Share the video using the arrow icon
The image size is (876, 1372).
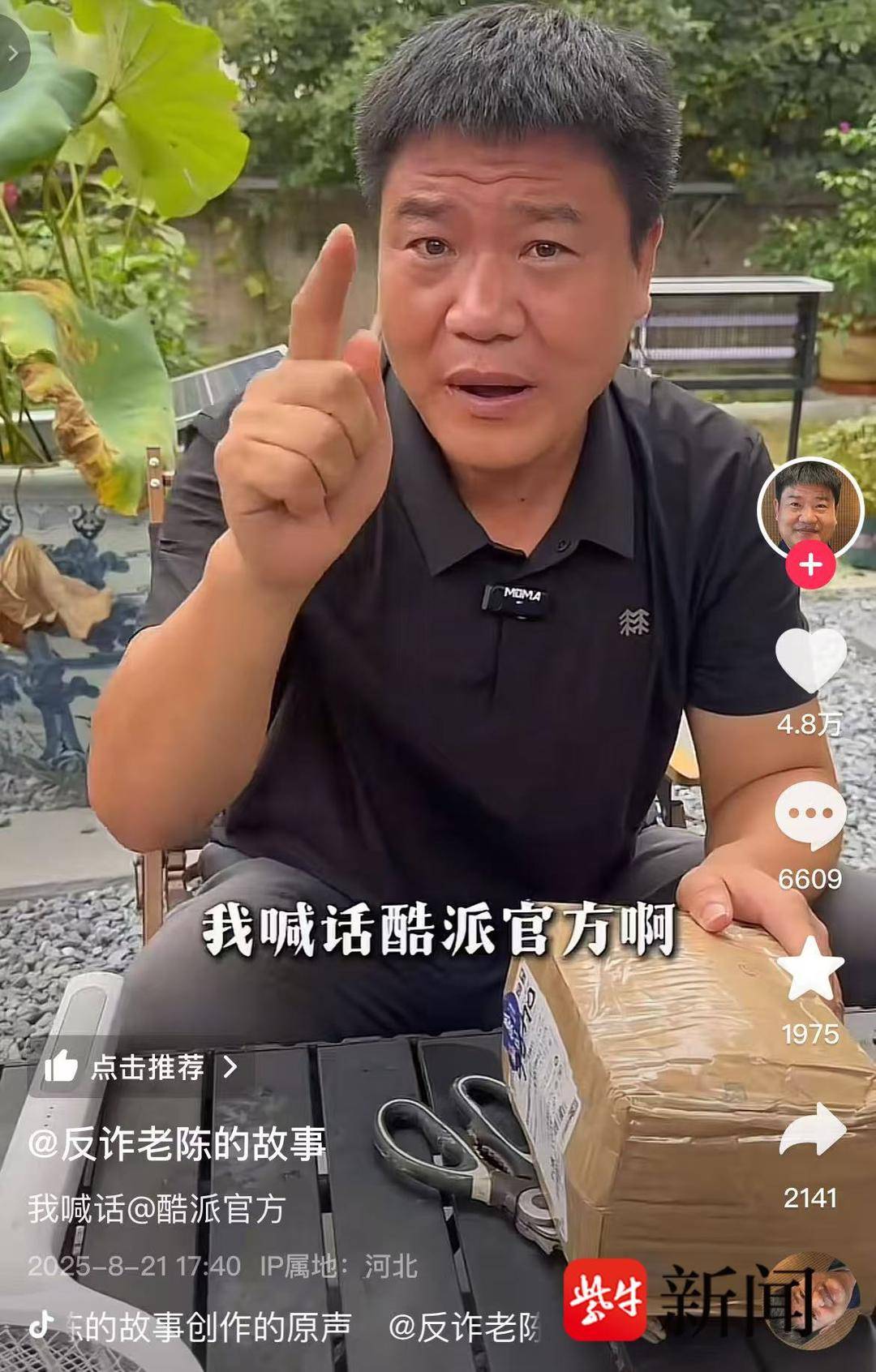[812, 1130]
